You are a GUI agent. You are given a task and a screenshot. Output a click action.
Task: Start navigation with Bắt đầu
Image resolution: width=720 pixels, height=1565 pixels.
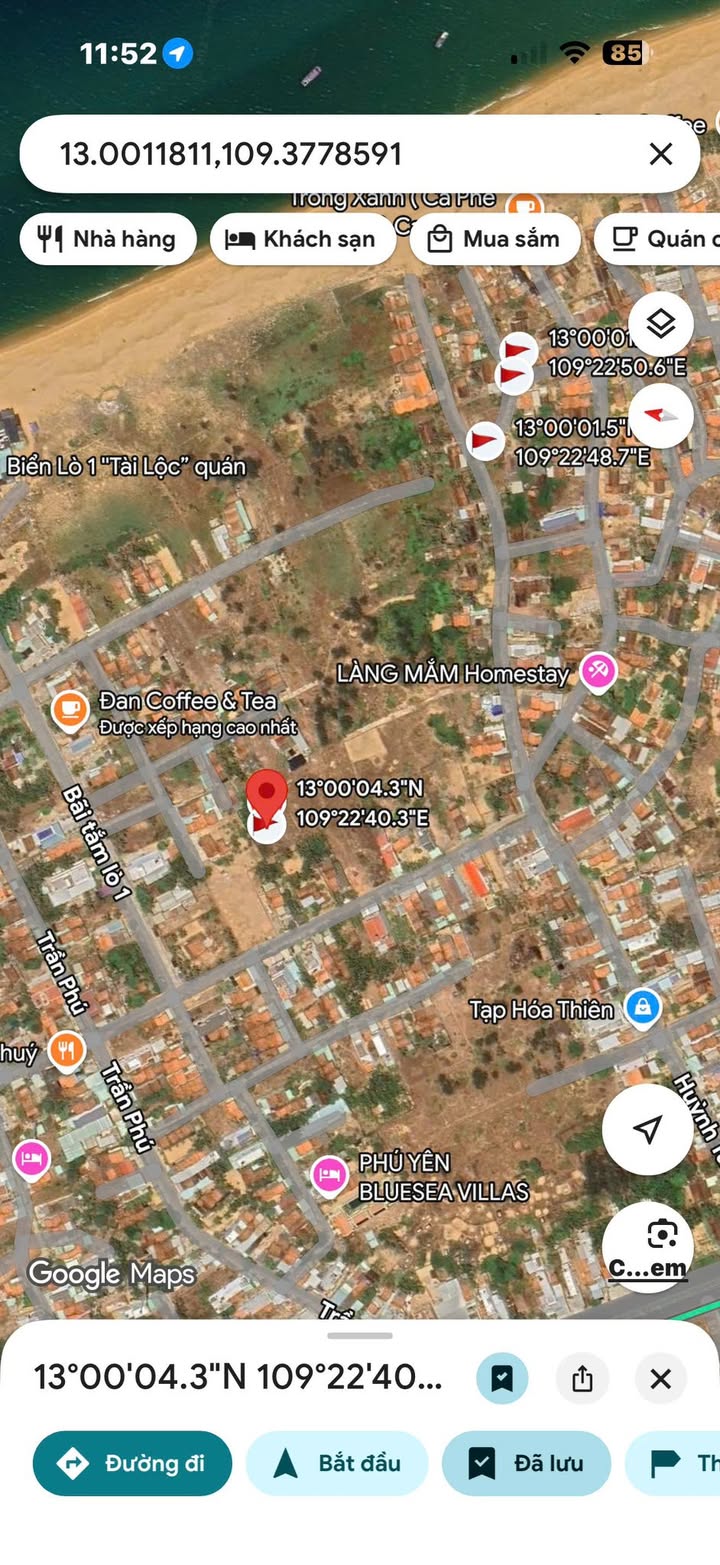pyautogui.click(x=337, y=1463)
